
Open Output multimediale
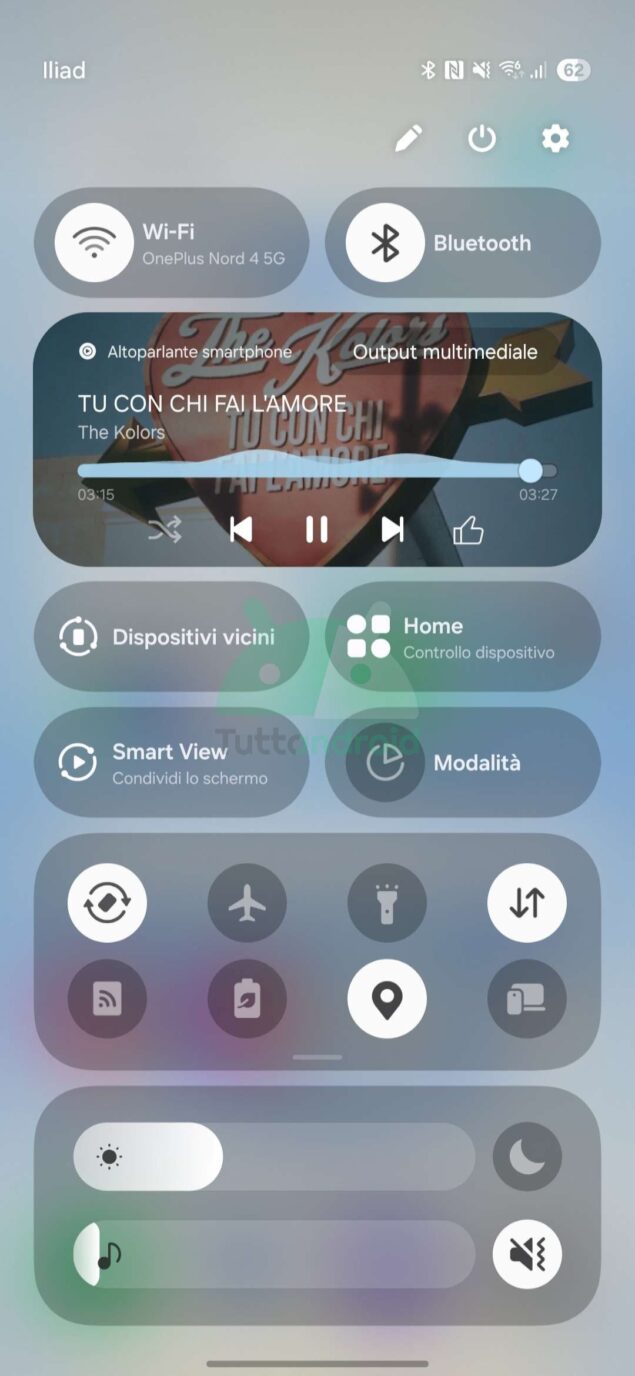(445, 352)
